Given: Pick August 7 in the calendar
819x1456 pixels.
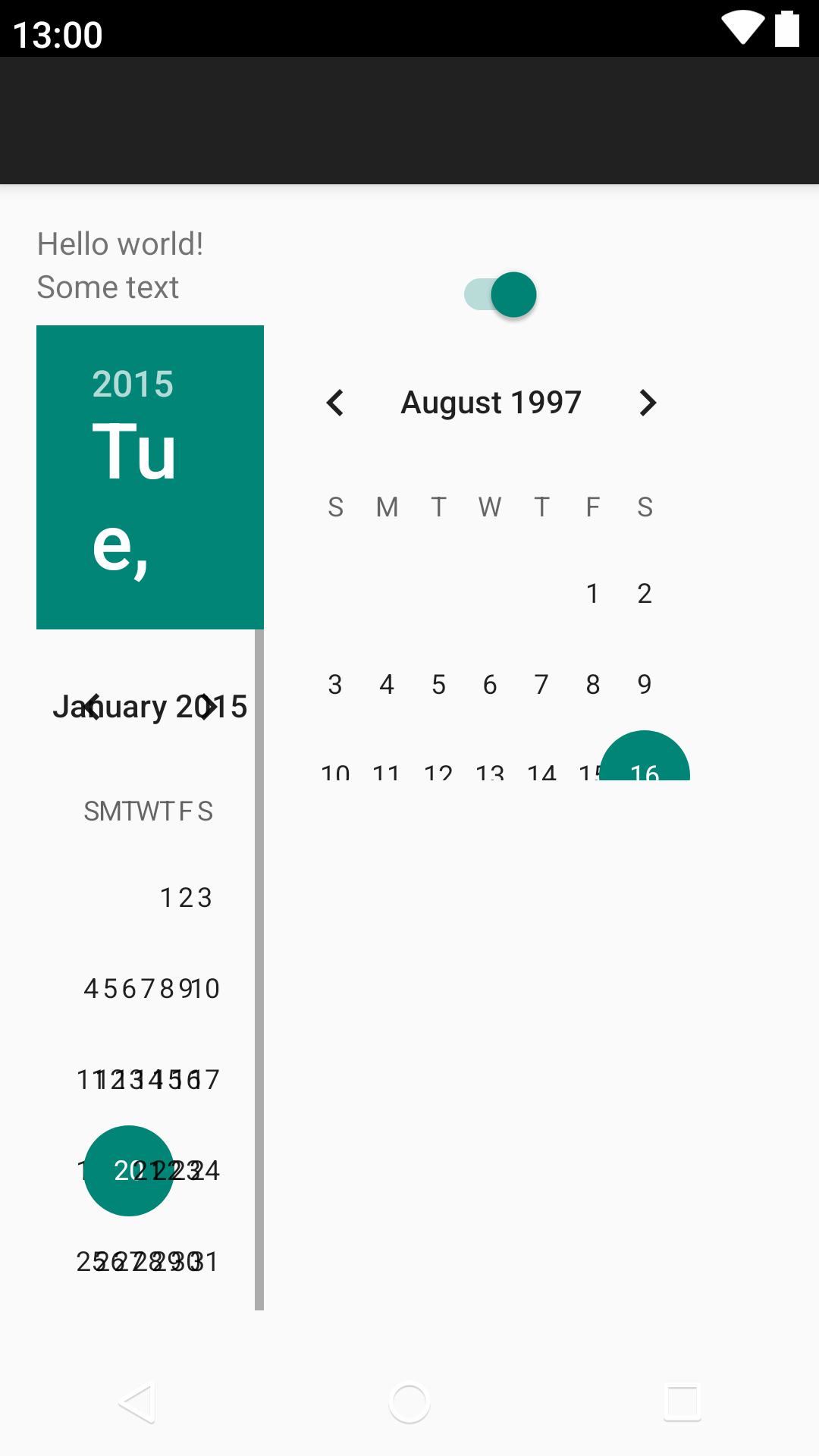Looking at the screenshot, I should [541, 684].
